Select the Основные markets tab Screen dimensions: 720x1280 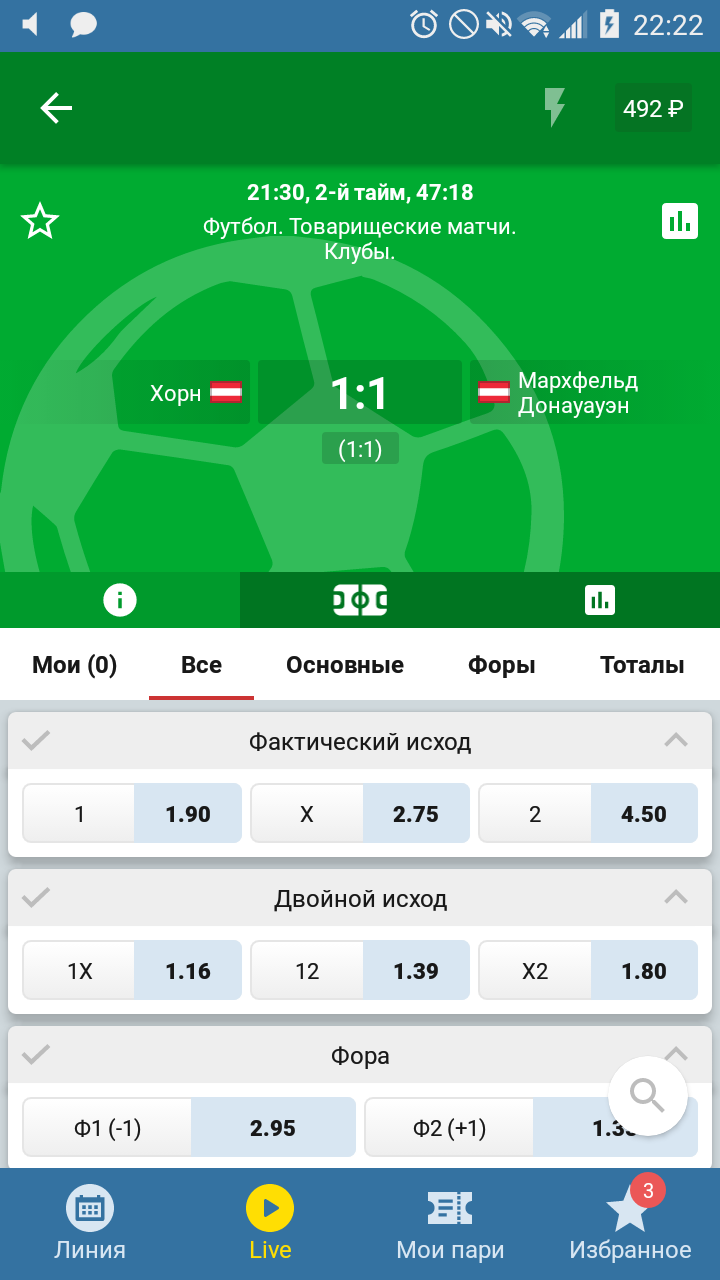coord(345,665)
